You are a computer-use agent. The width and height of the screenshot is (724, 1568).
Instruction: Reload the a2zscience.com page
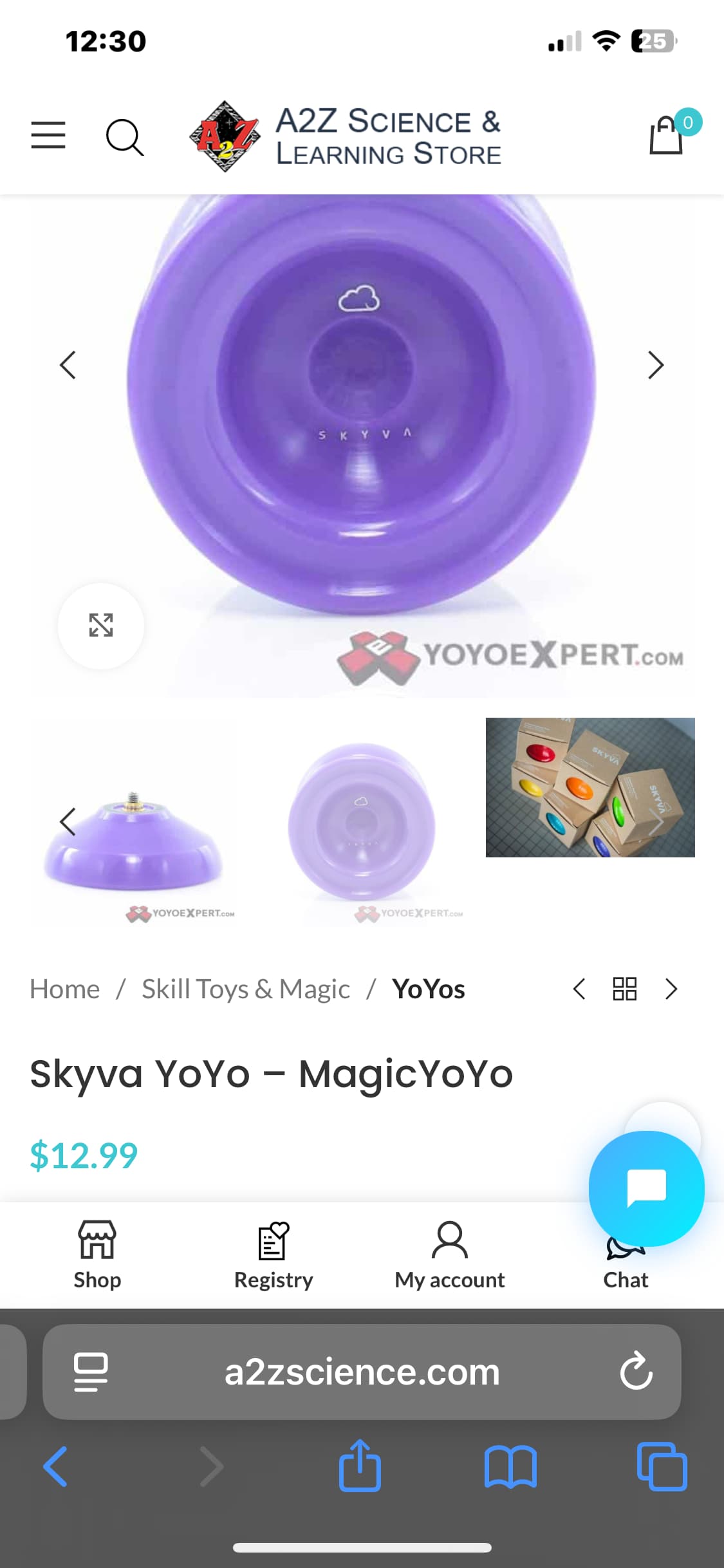click(x=636, y=1372)
